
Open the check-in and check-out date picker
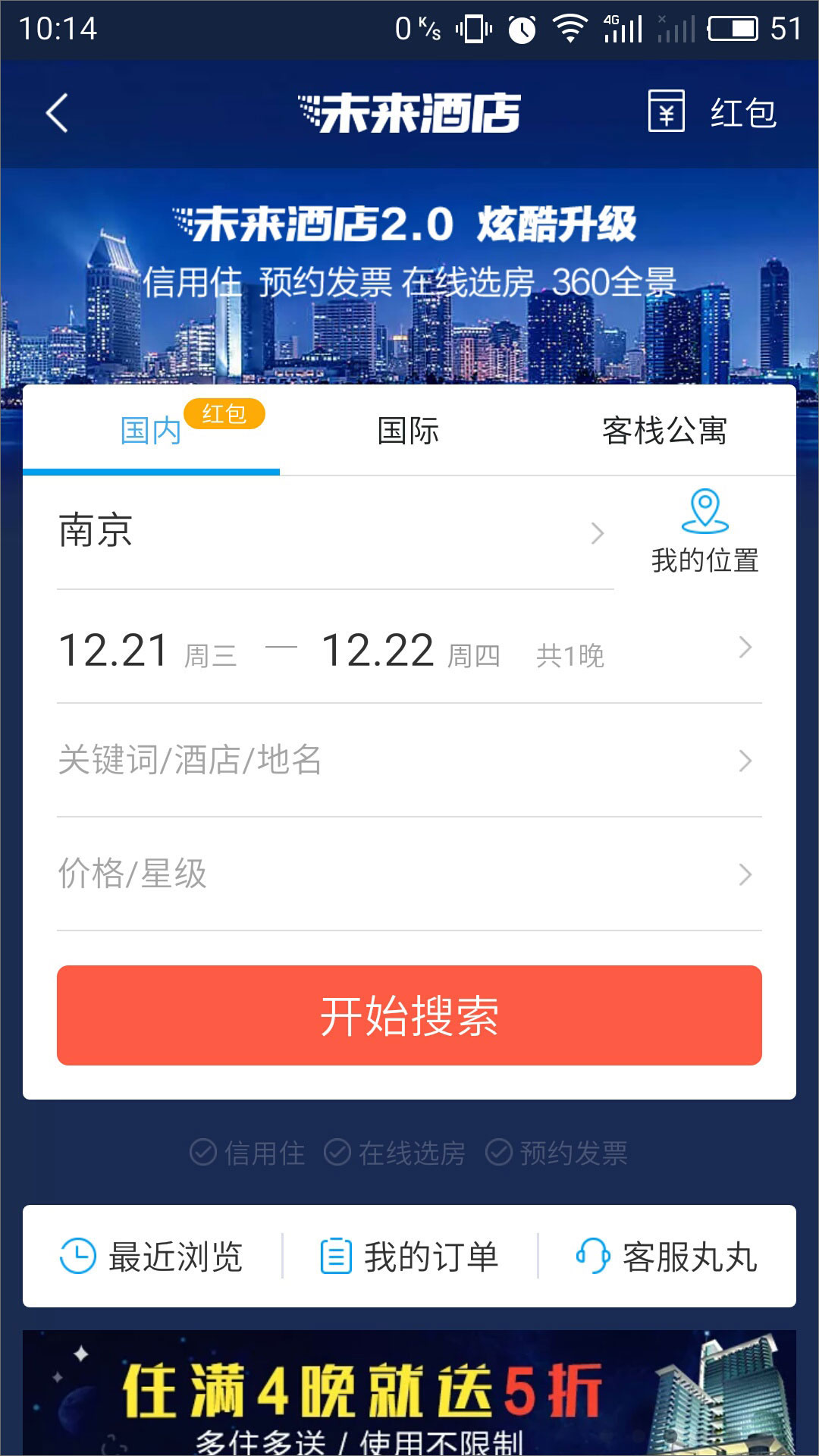click(409, 651)
